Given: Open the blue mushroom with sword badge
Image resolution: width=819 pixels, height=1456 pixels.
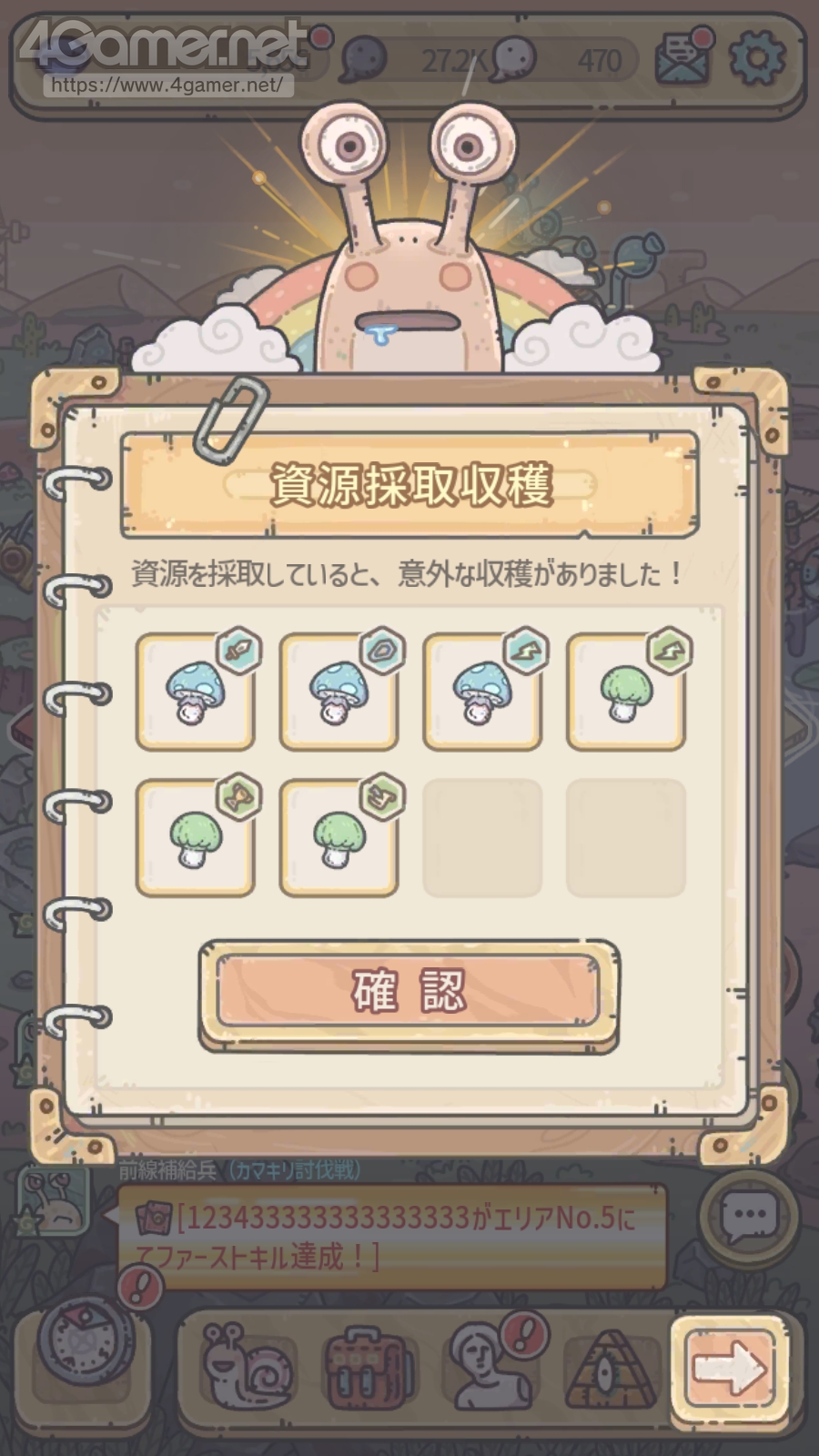Looking at the screenshot, I should [195, 693].
